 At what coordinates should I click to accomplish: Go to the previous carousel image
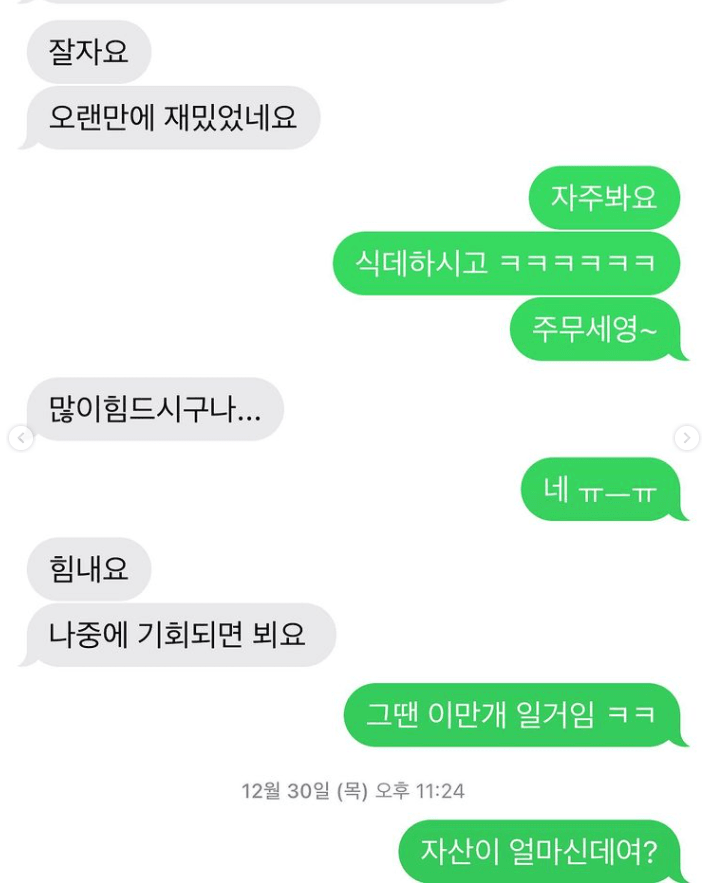21,438
